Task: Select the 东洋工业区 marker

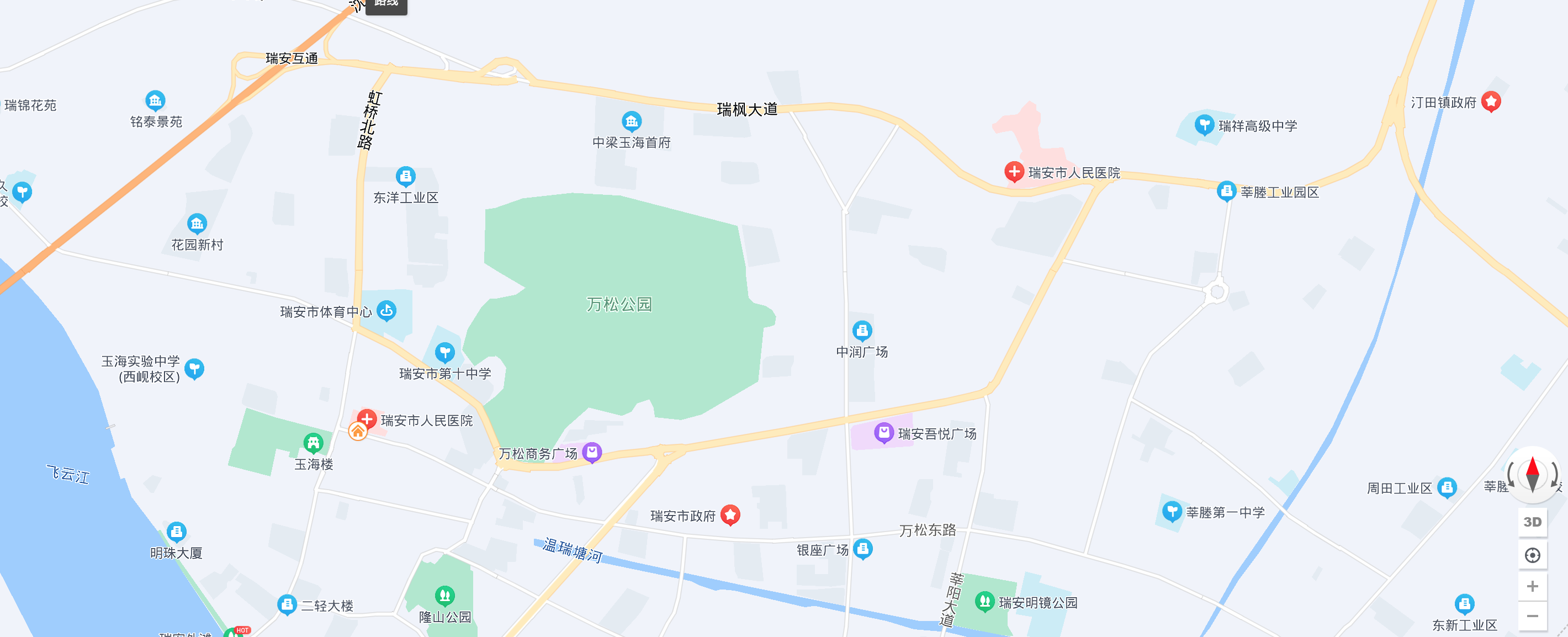Action: point(405,176)
